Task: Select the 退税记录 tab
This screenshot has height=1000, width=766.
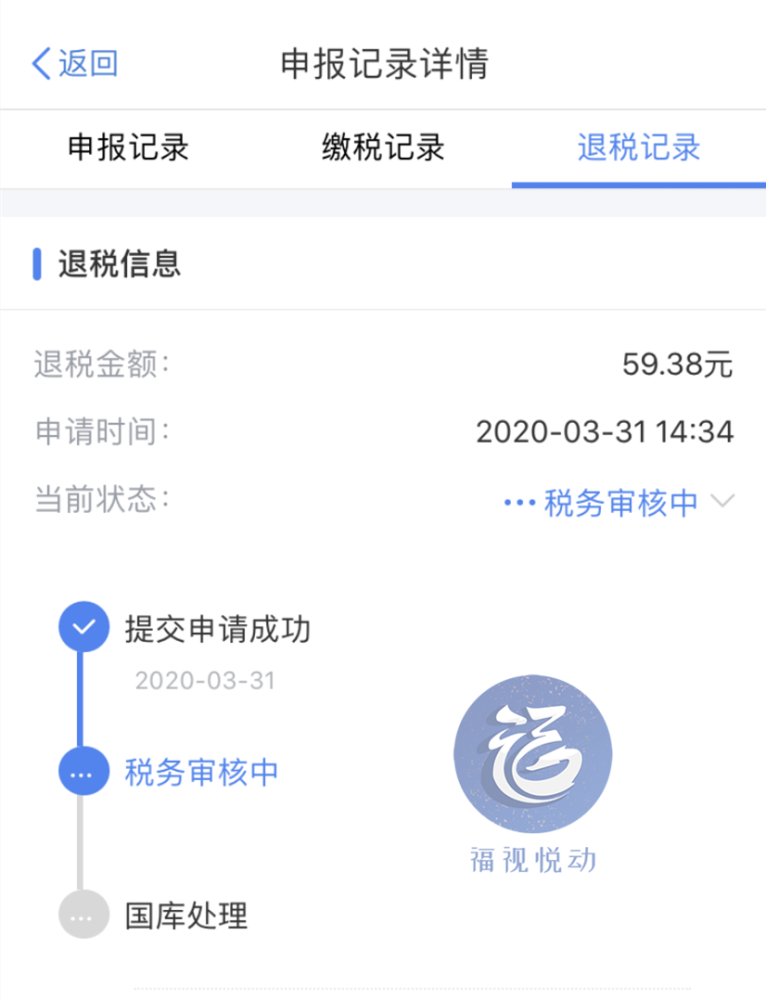Action: [639, 148]
